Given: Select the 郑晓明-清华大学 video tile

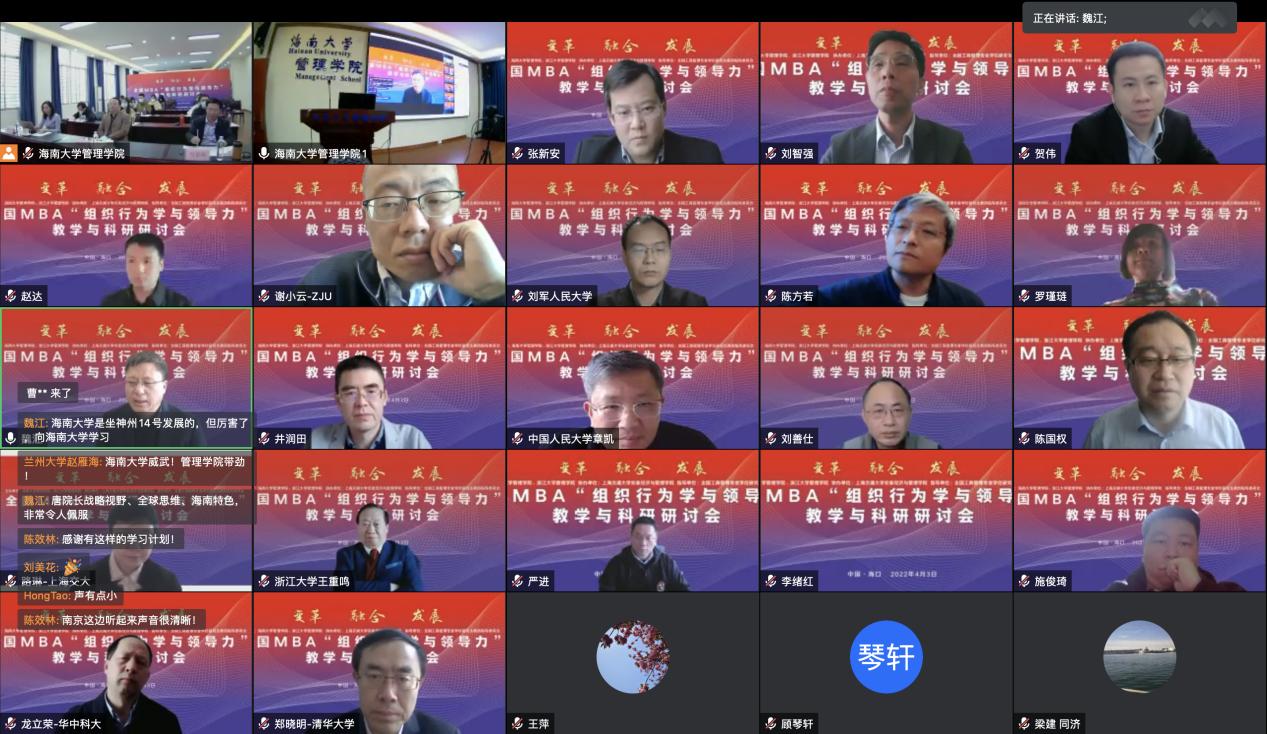Looking at the screenshot, I should 379,663.
